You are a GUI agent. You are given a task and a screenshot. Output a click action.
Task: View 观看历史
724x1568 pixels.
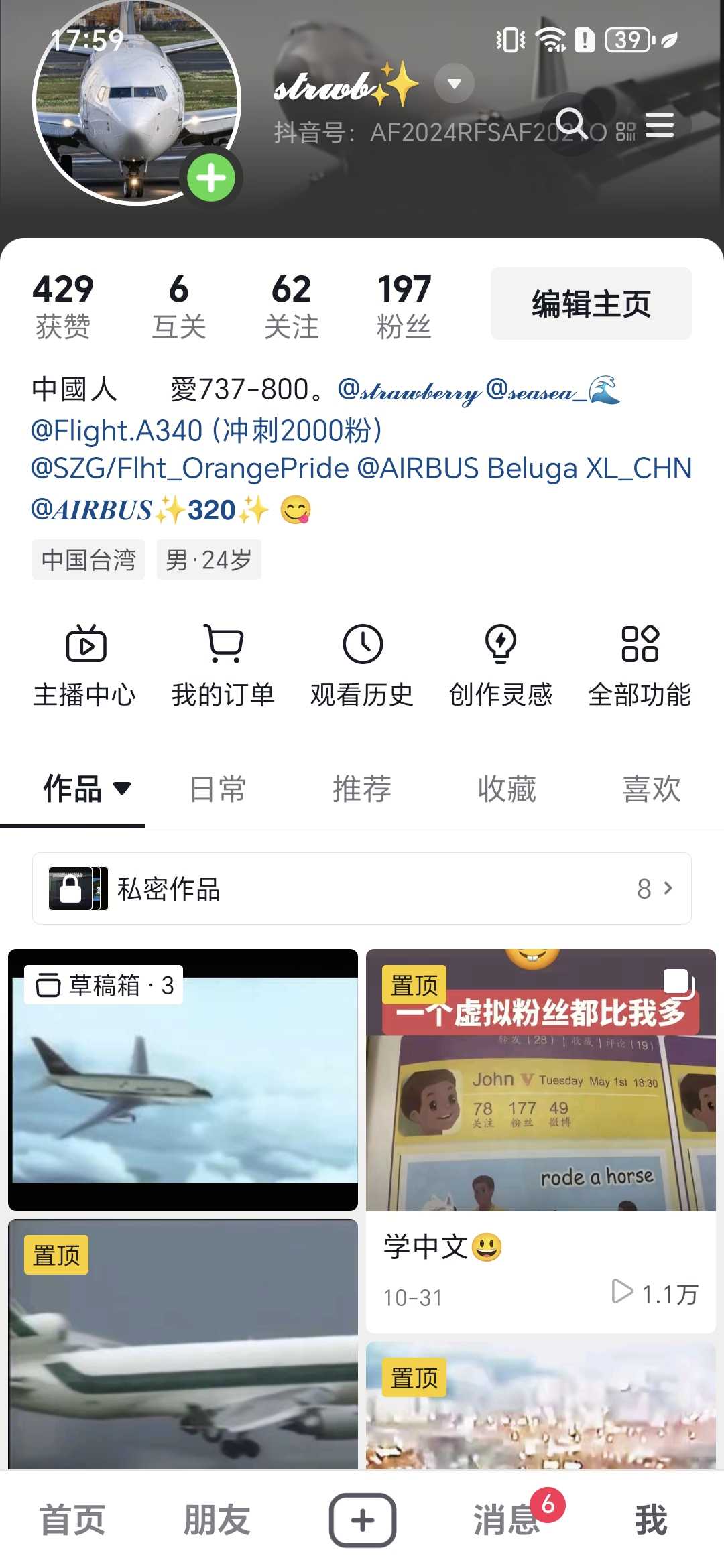[x=362, y=666]
